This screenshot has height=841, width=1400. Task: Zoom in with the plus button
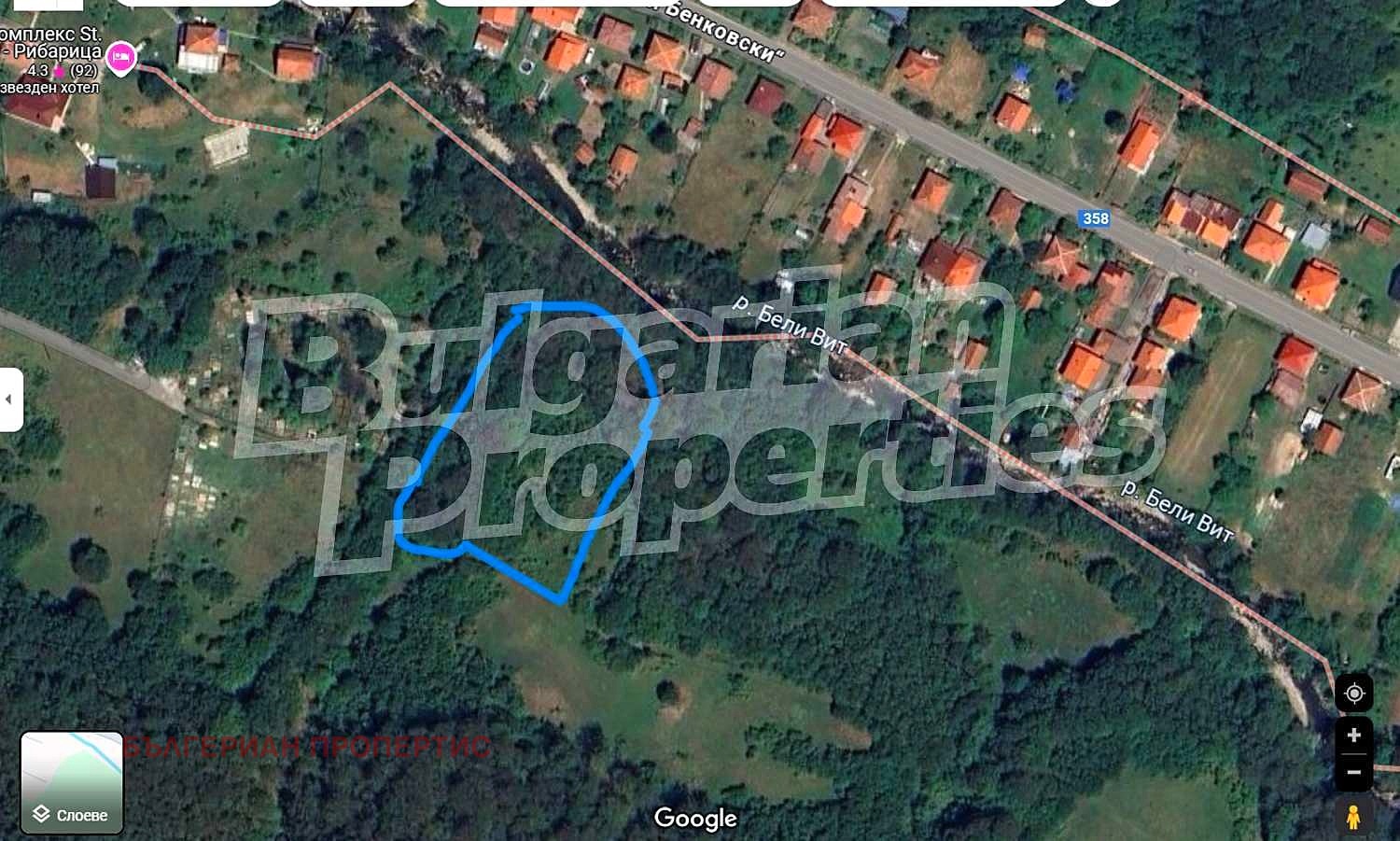click(x=1353, y=736)
